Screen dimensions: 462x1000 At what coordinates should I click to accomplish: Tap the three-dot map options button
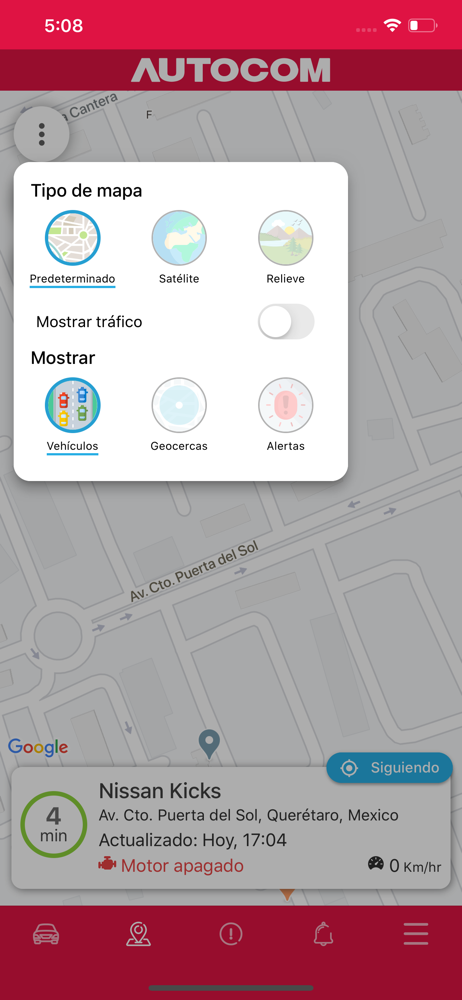click(x=41, y=134)
